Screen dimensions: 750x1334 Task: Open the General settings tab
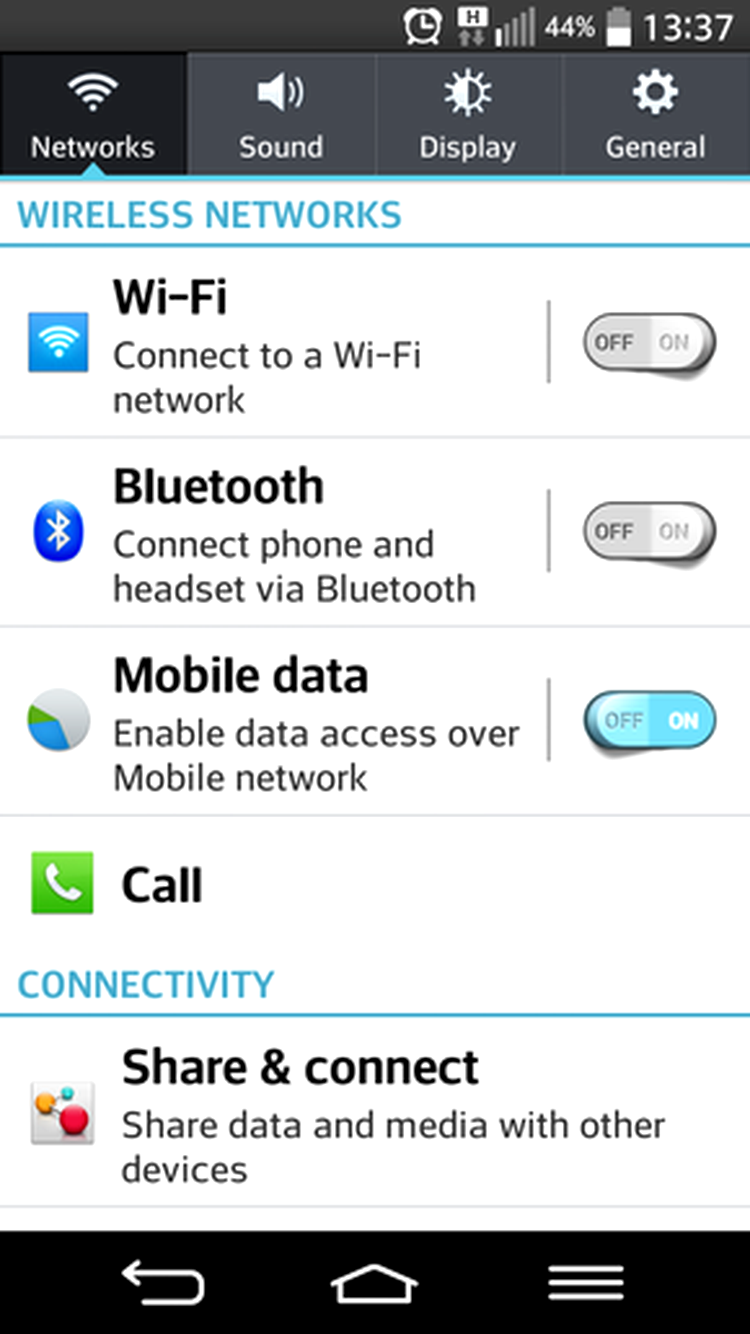coord(656,115)
